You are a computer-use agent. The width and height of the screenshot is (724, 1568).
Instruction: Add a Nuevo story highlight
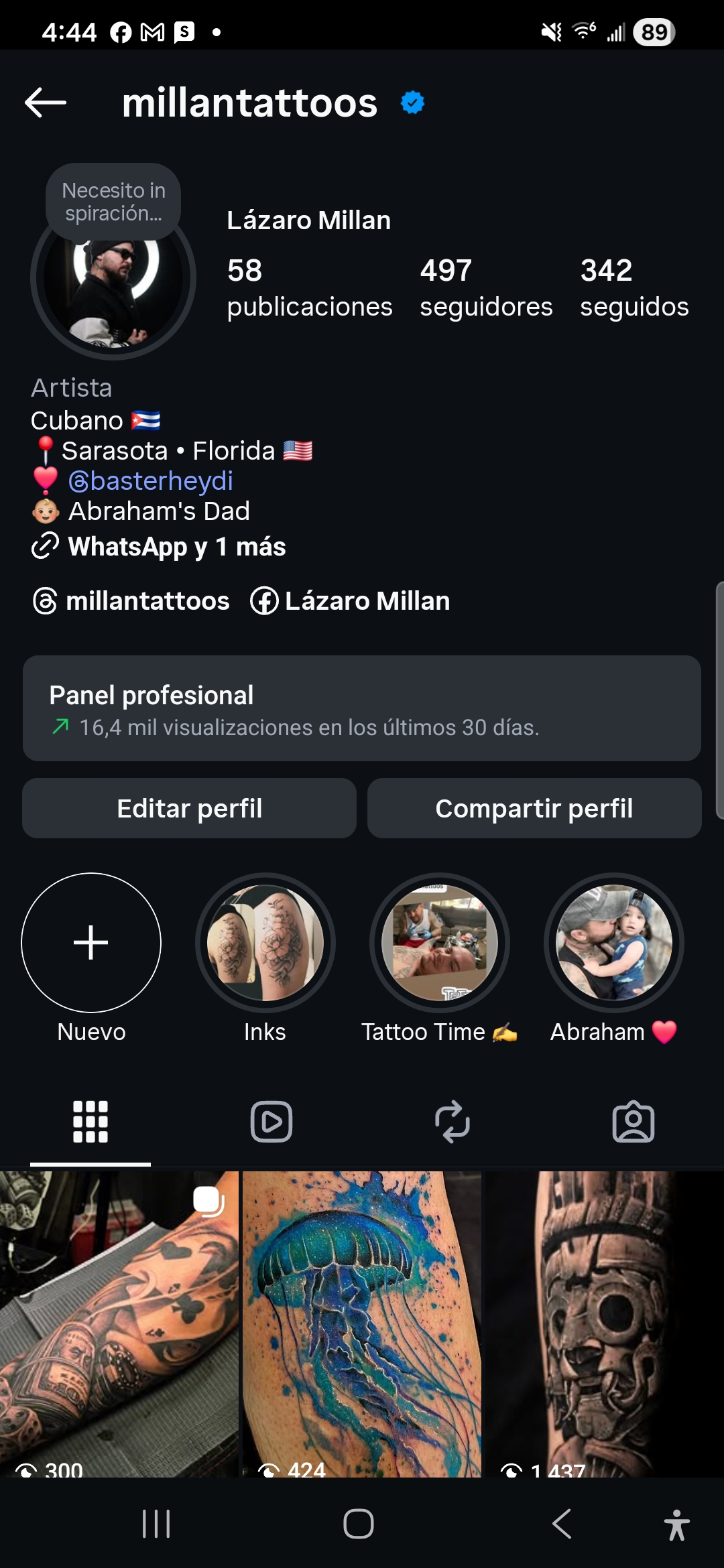click(x=91, y=943)
